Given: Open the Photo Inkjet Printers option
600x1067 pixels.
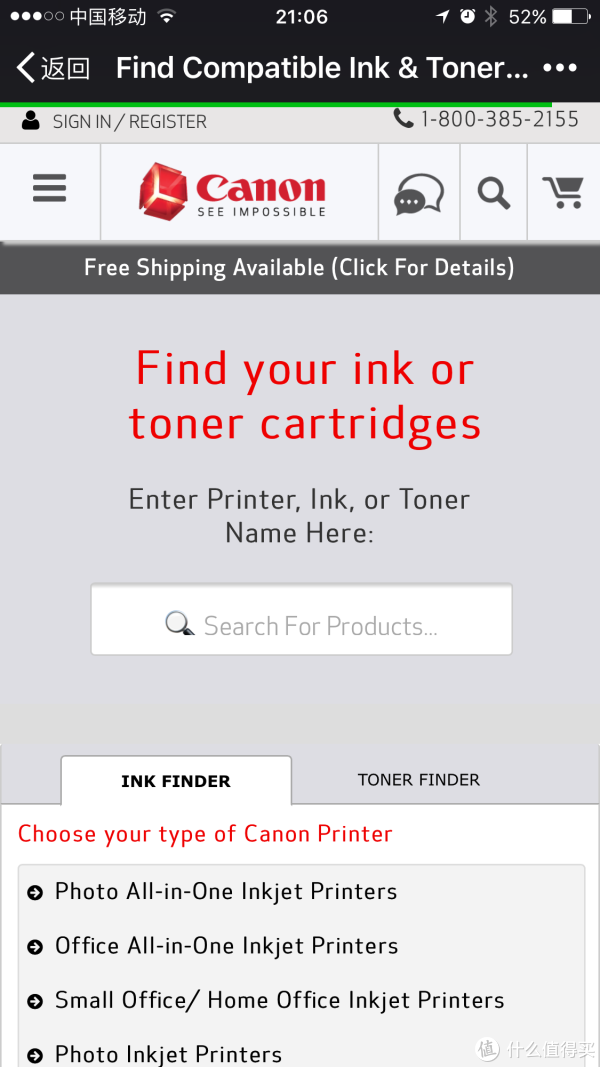Looking at the screenshot, I should 154,1054.
